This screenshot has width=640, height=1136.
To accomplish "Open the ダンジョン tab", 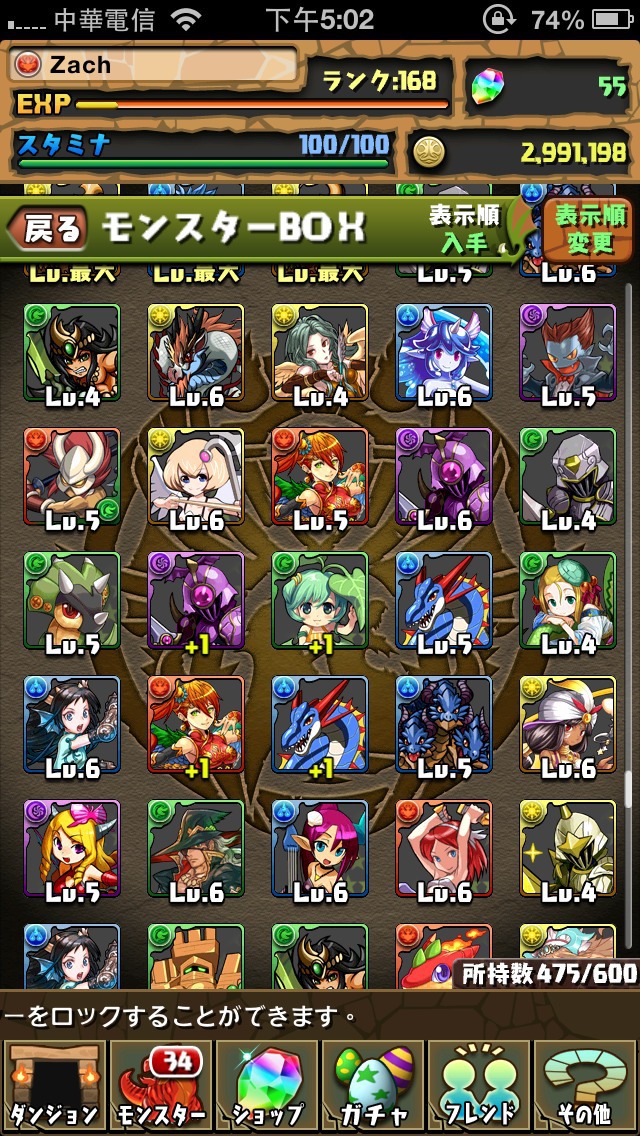I will coord(52,1085).
